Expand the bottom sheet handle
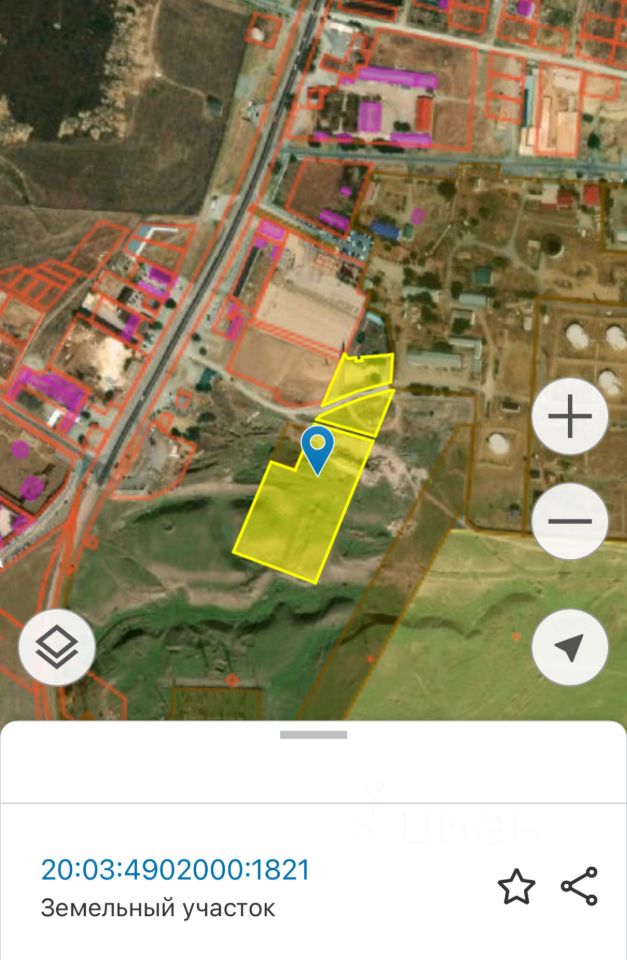Viewport: 627px width, 960px height. 313,735
